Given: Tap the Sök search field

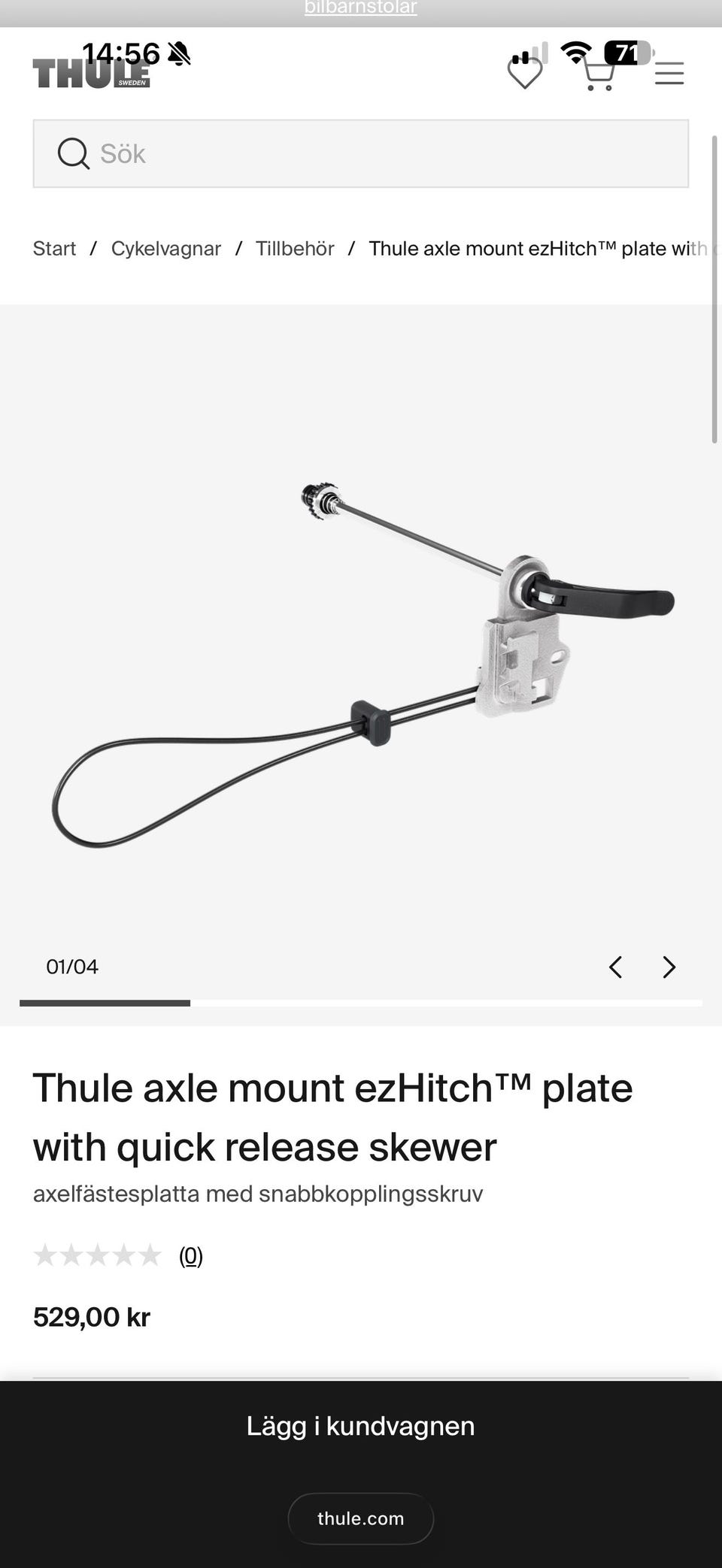Looking at the screenshot, I should [x=361, y=153].
